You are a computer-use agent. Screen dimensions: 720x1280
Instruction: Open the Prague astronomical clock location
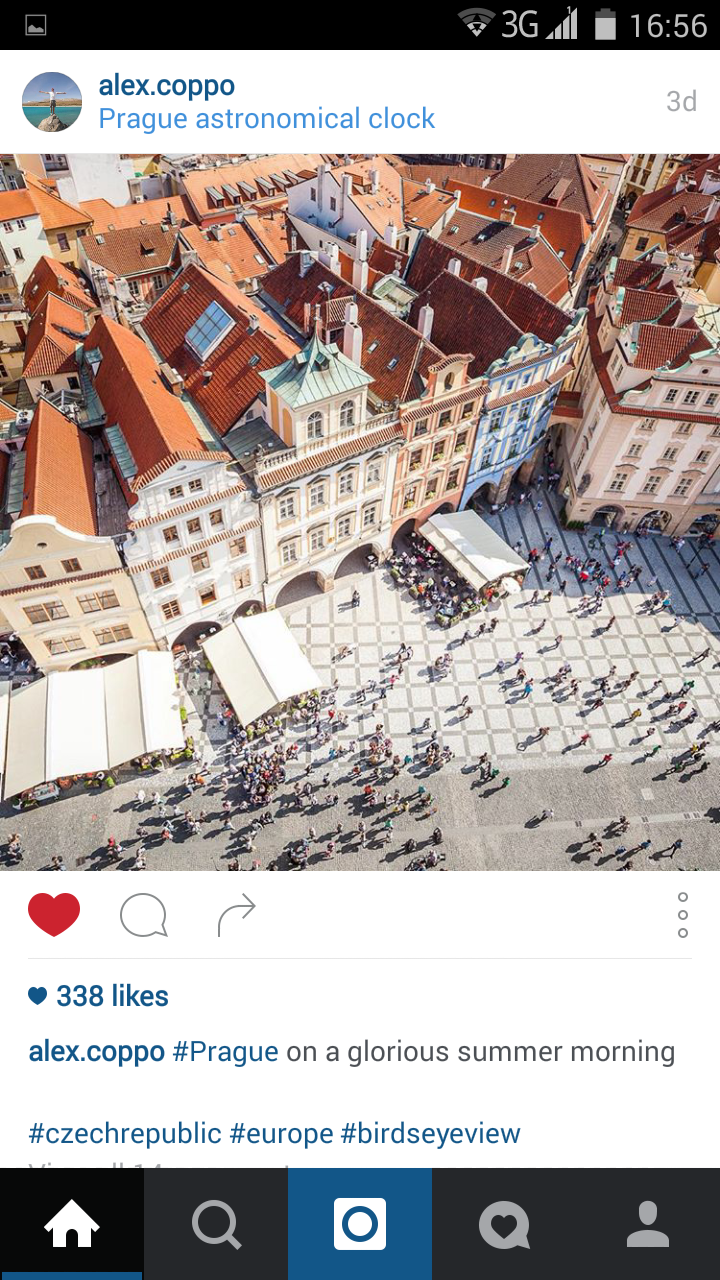tap(267, 119)
